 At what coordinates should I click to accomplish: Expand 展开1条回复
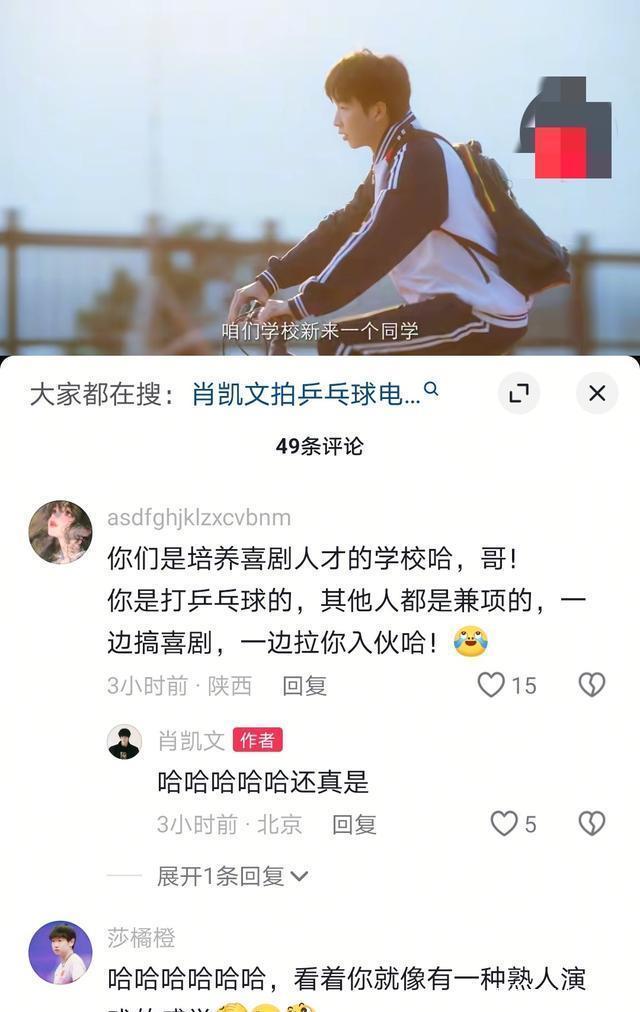coord(232,876)
